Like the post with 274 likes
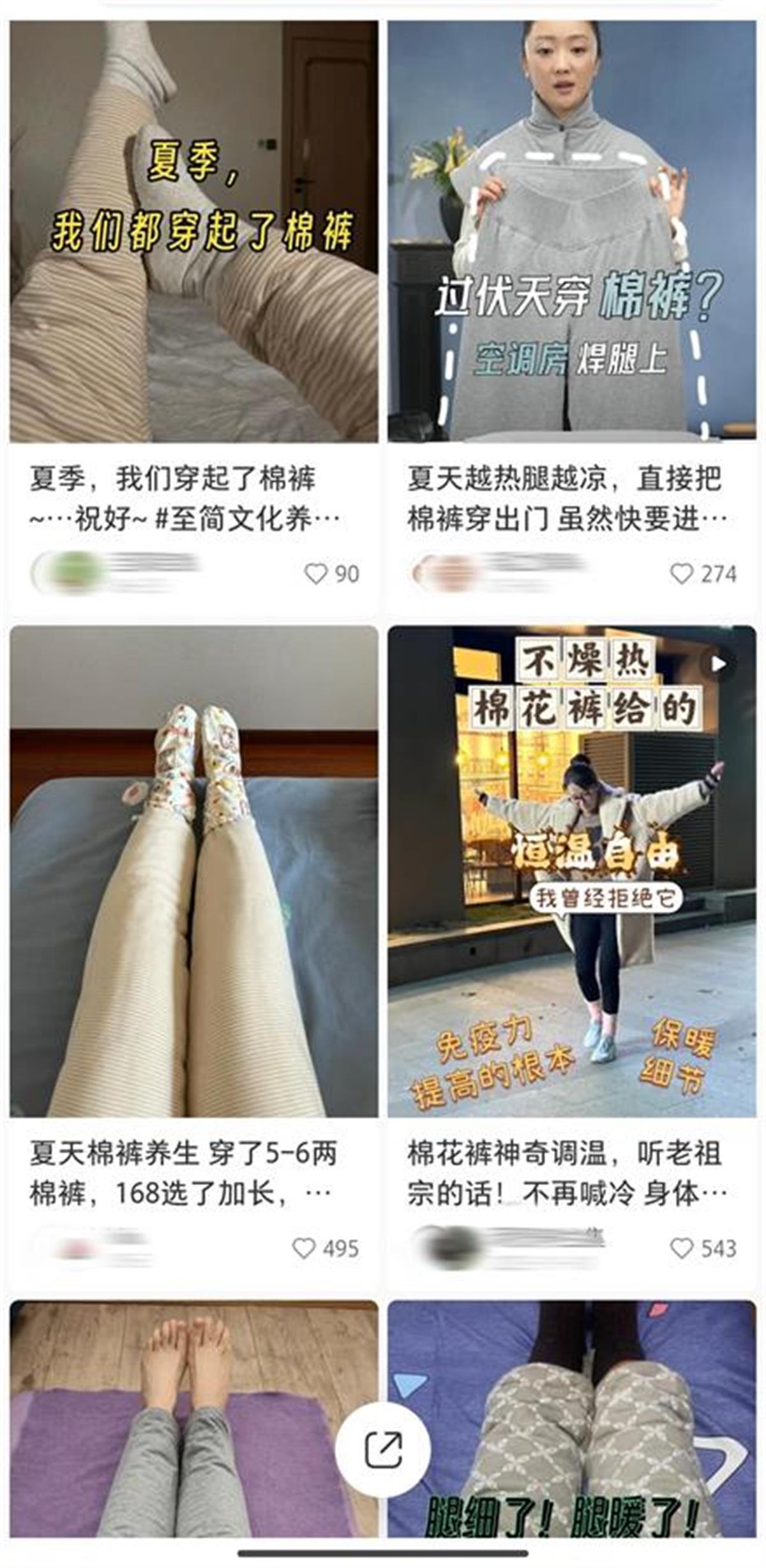This screenshot has width=766, height=1568. click(681, 574)
